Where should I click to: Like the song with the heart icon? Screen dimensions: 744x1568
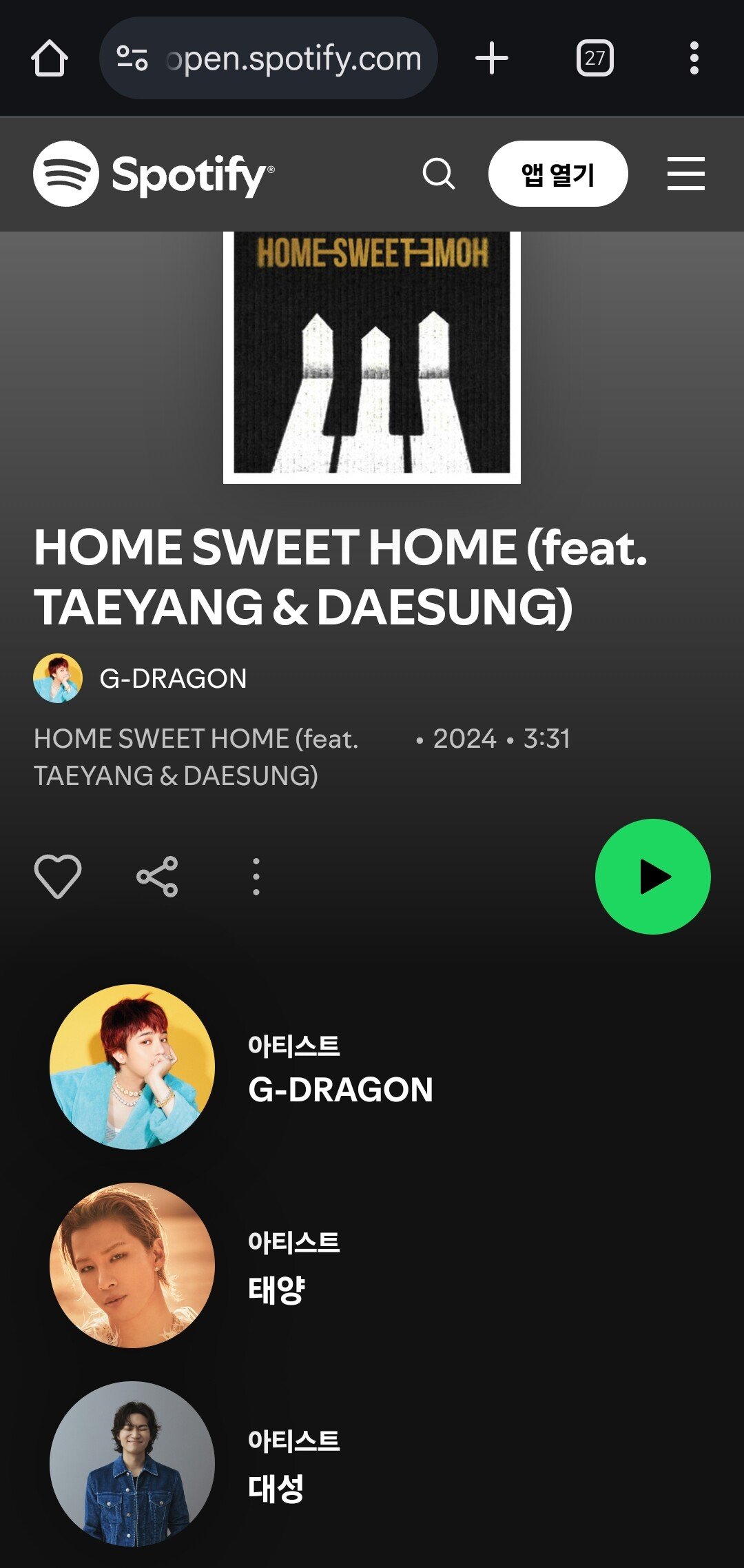(x=58, y=877)
